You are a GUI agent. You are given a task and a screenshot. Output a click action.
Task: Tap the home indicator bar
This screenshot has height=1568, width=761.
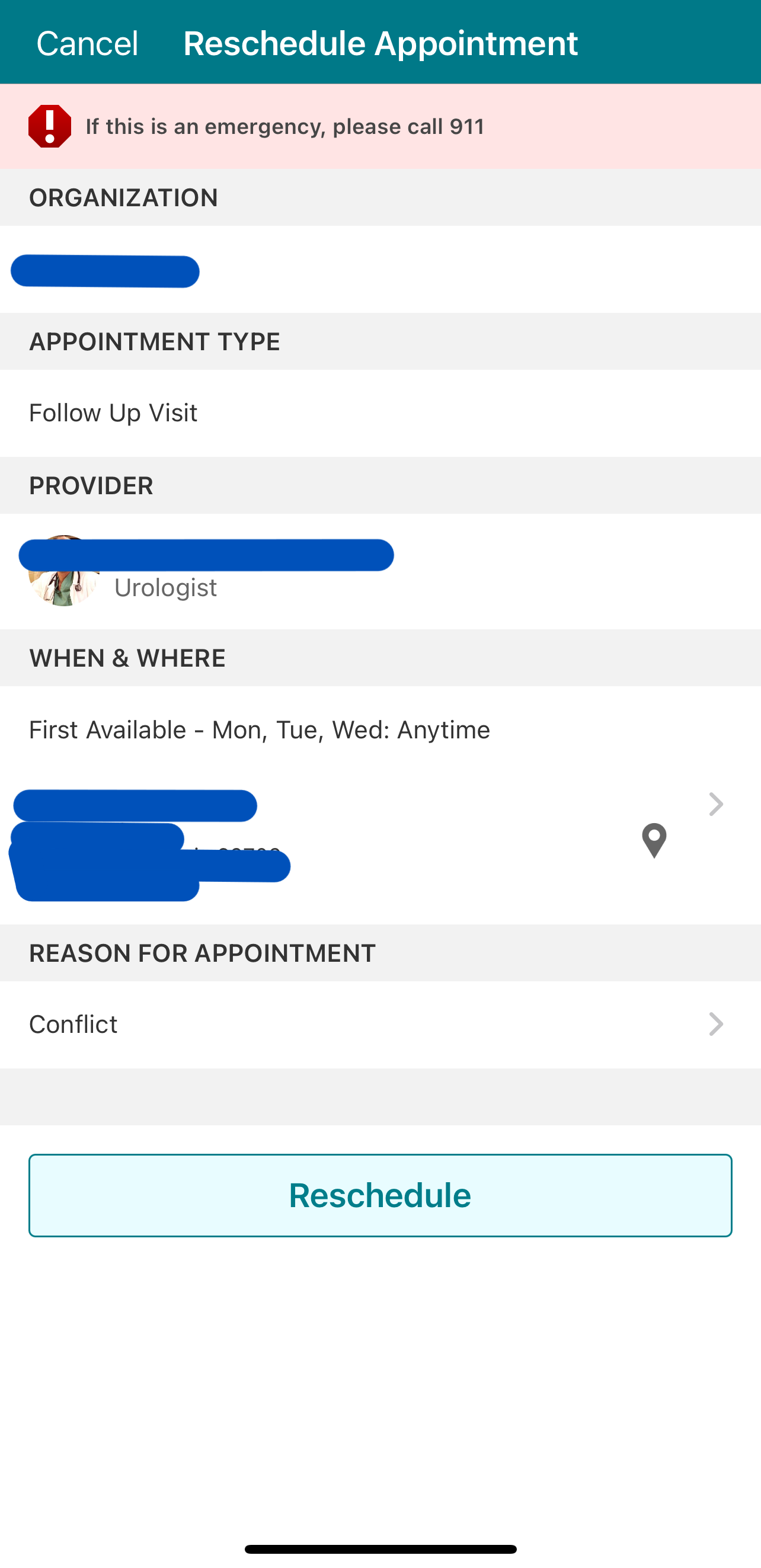pyautogui.click(x=380, y=1549)
